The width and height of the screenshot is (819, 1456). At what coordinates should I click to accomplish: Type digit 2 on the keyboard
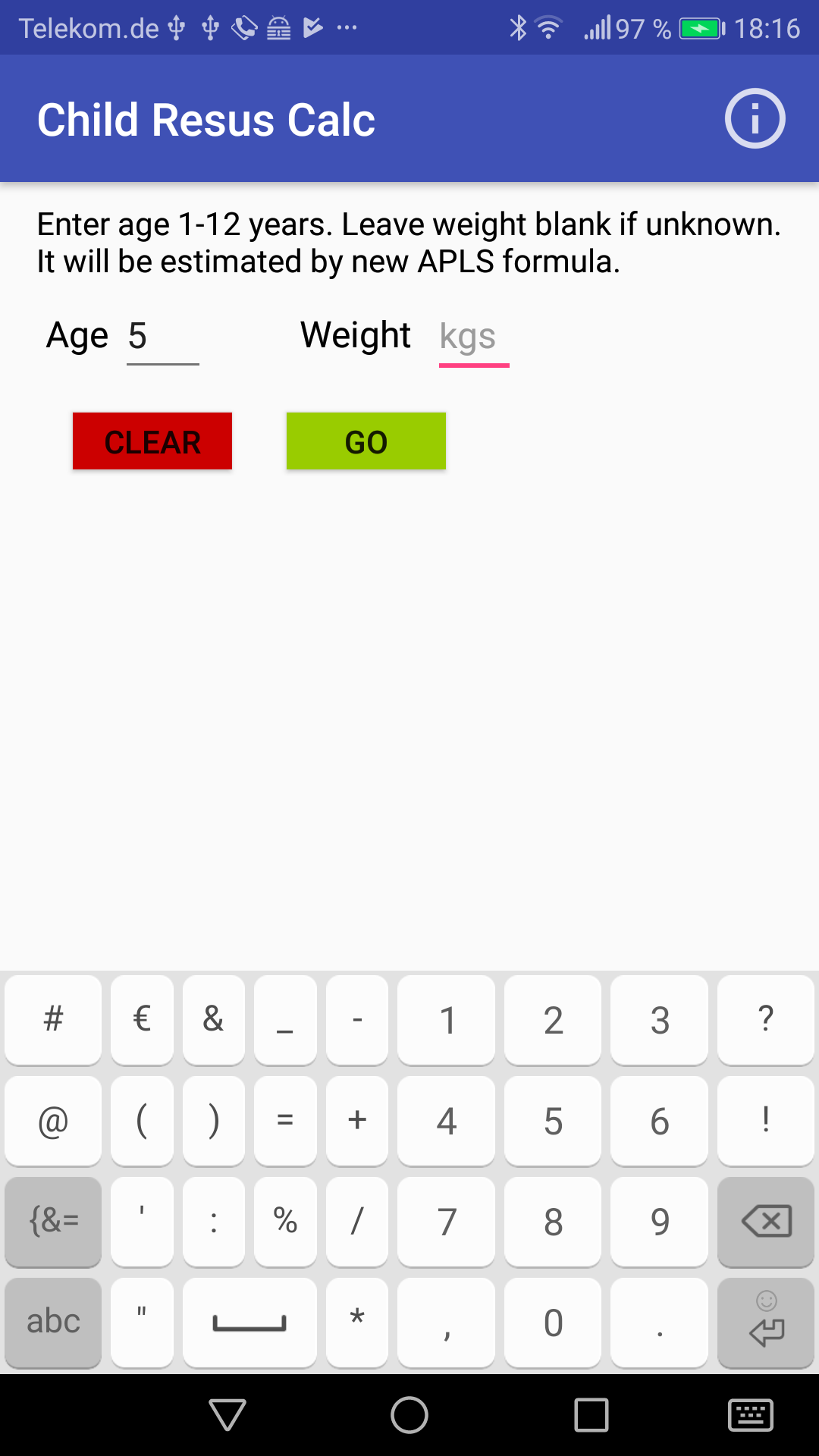click(553, 1020)
